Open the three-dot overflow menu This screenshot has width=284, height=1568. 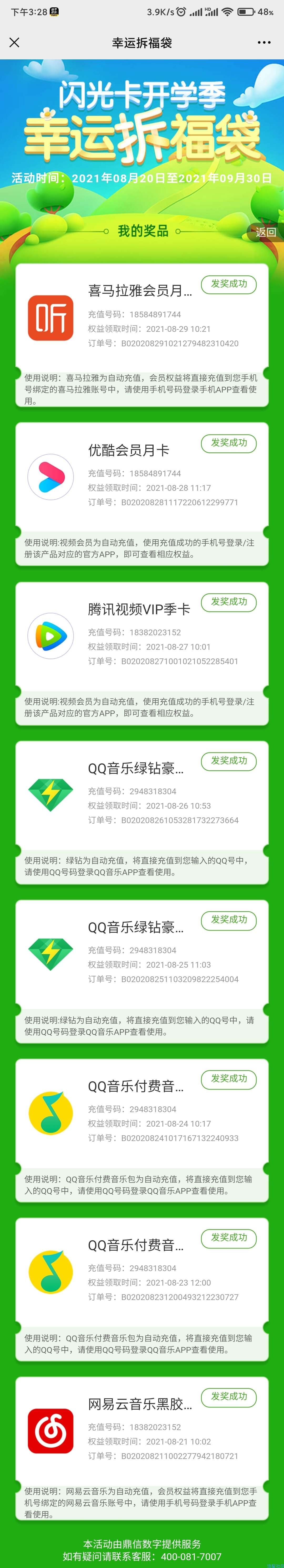264,43
